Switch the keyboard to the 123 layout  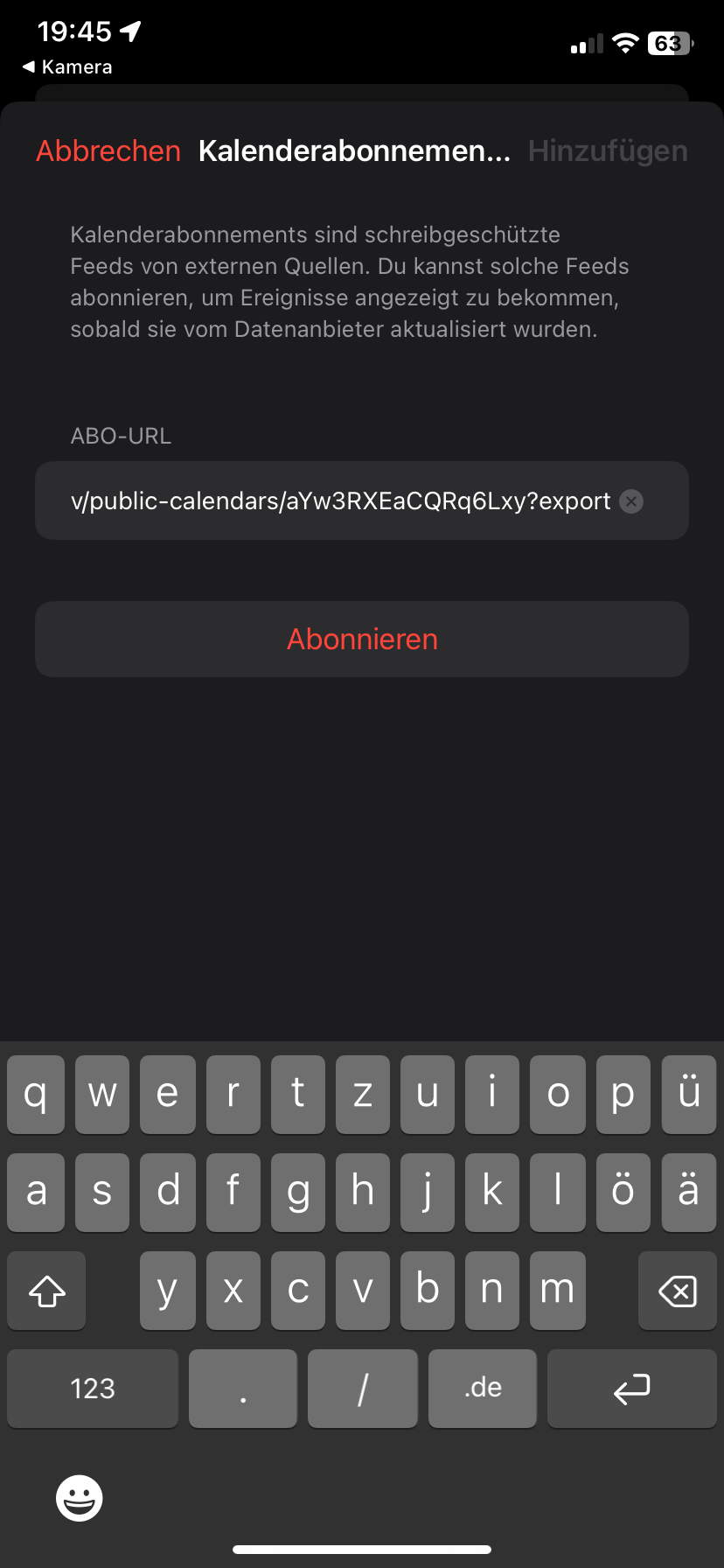pos(93,1388)
